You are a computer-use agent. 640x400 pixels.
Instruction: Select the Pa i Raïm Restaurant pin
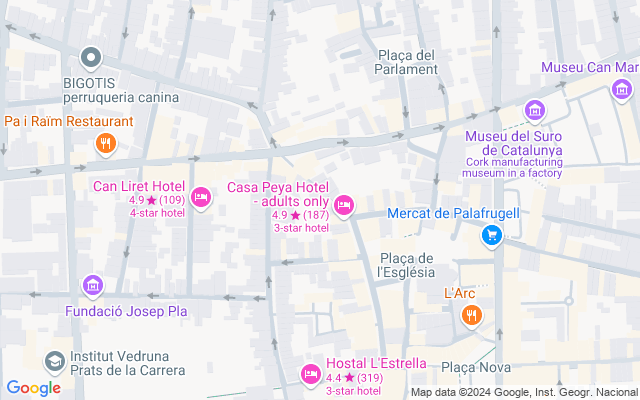pyautogui.click(x=104, y=145)
